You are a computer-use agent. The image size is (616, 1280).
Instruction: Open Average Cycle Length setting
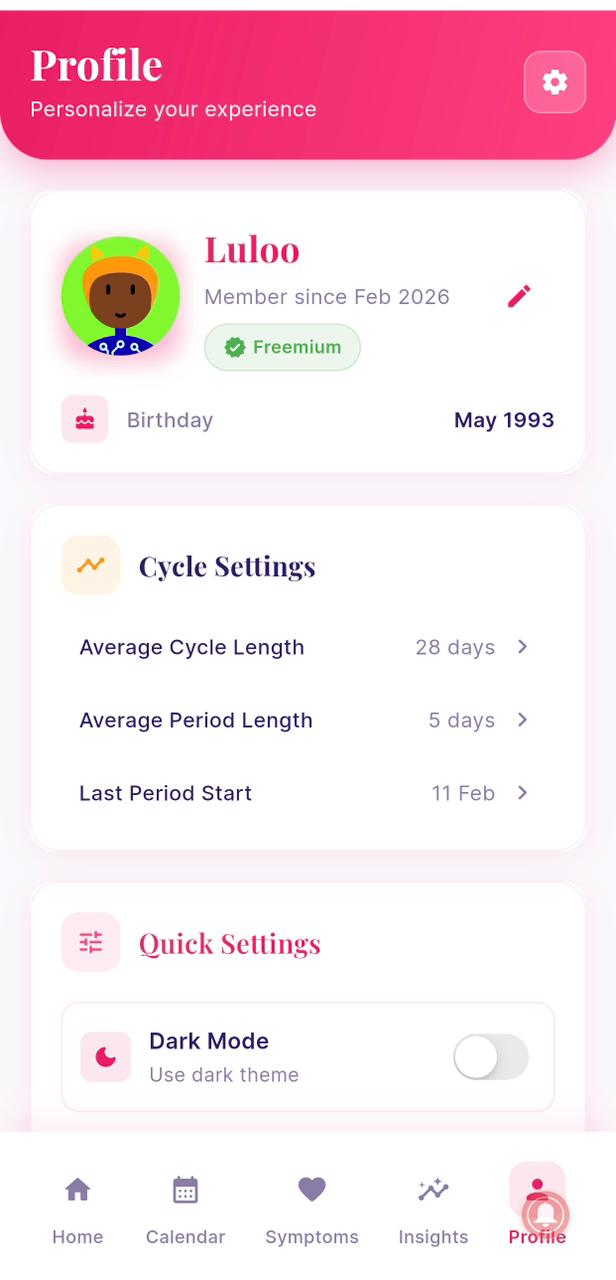[304, 647]
